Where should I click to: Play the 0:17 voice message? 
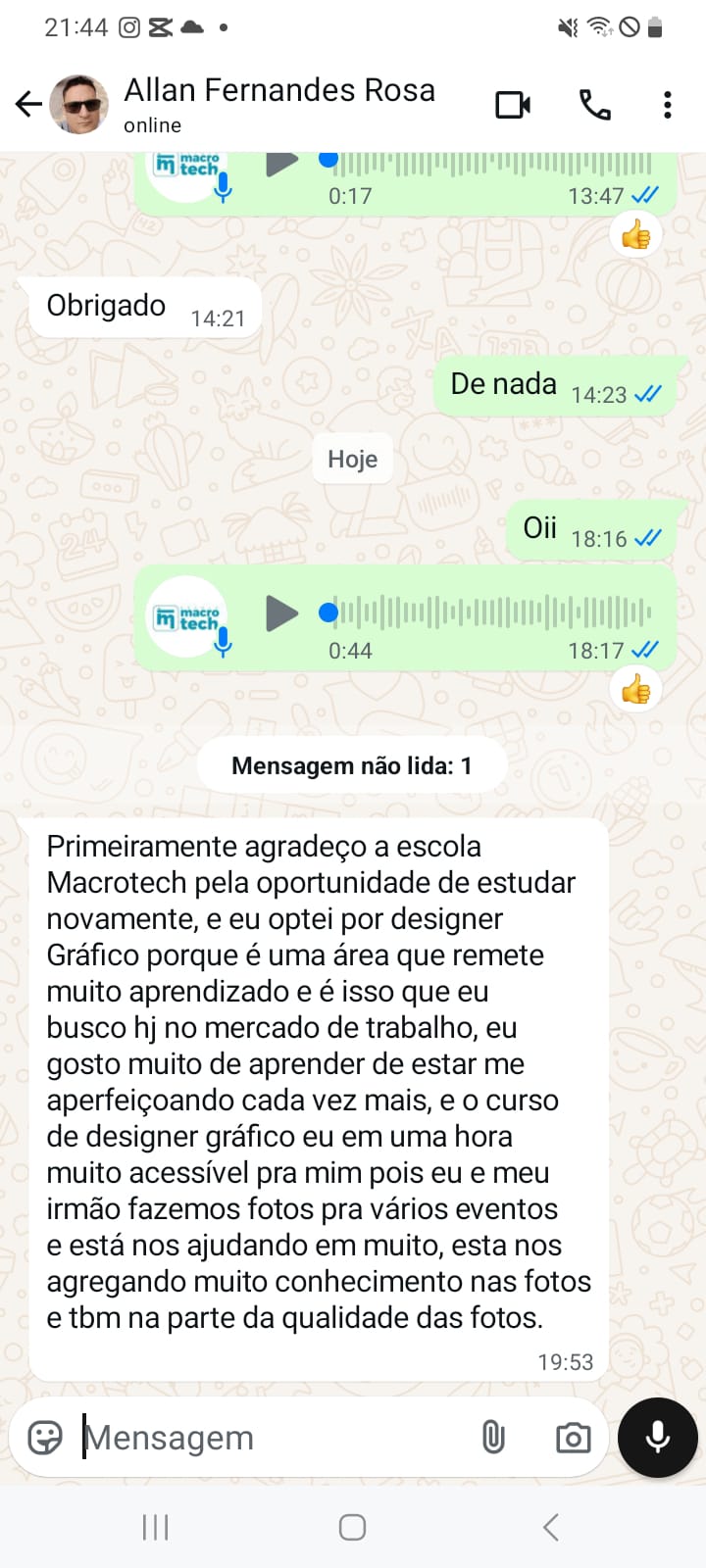281,164
